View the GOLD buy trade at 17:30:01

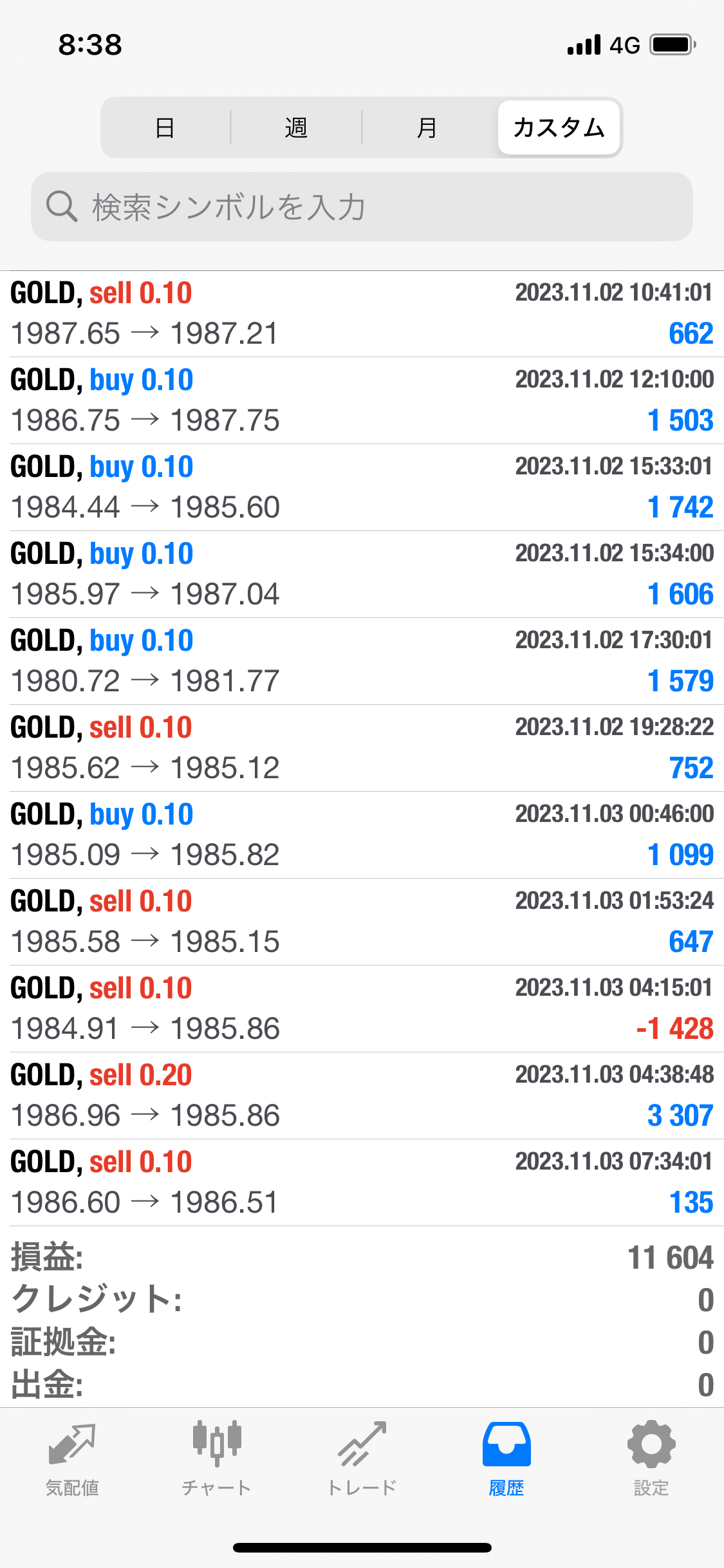(x=362, y=662)
